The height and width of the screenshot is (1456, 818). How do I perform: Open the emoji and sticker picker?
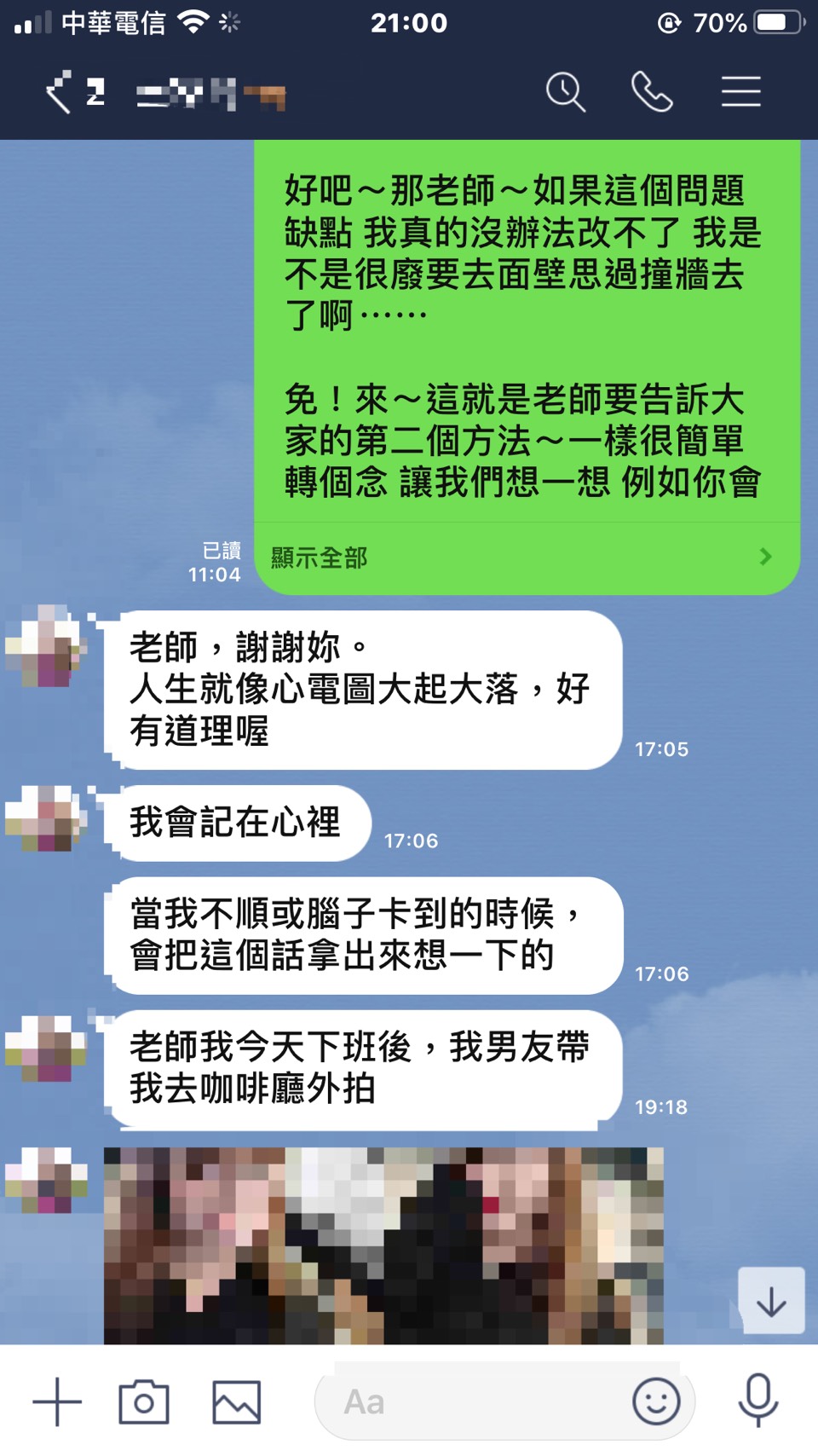(656, 1401)
